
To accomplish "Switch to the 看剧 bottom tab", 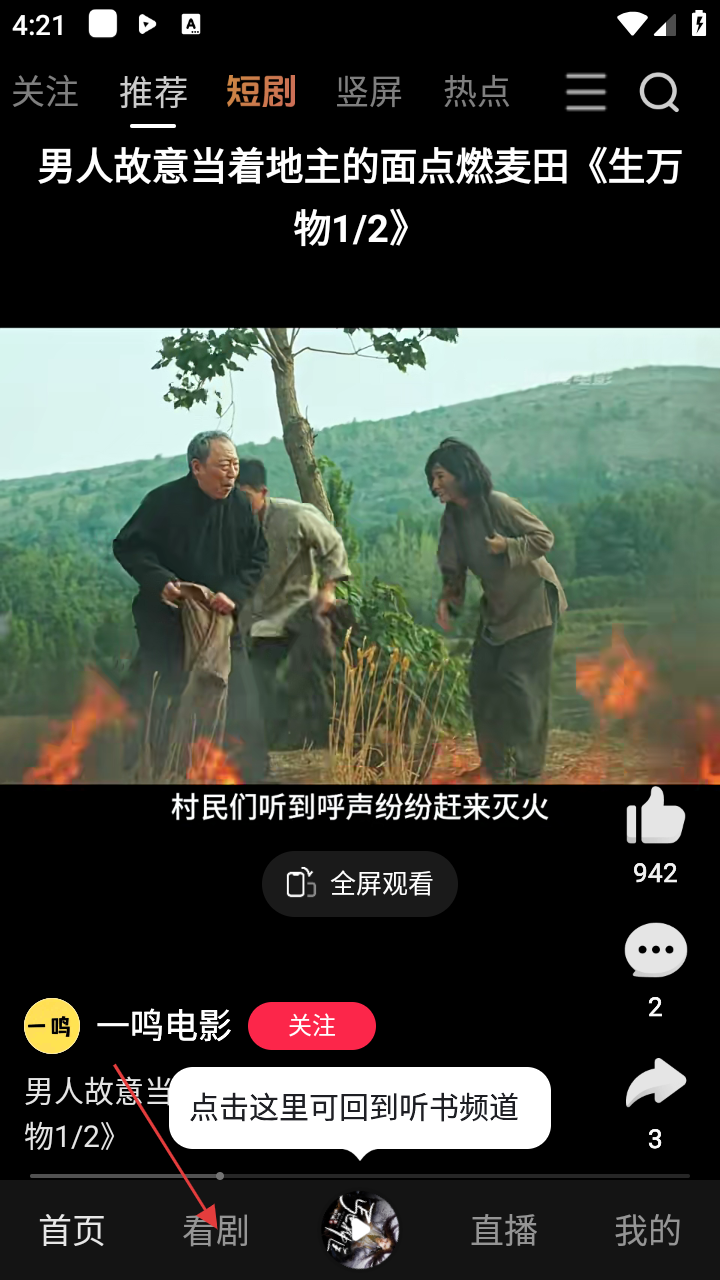I will point(215,1231).
